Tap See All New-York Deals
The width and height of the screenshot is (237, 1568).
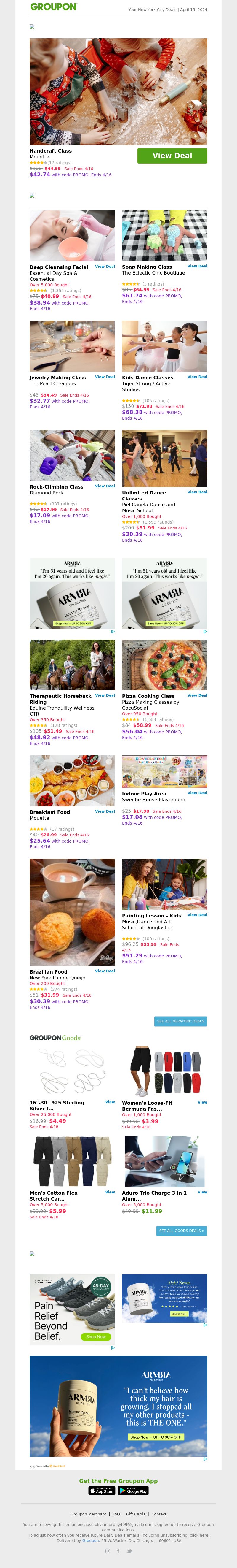180,1021
